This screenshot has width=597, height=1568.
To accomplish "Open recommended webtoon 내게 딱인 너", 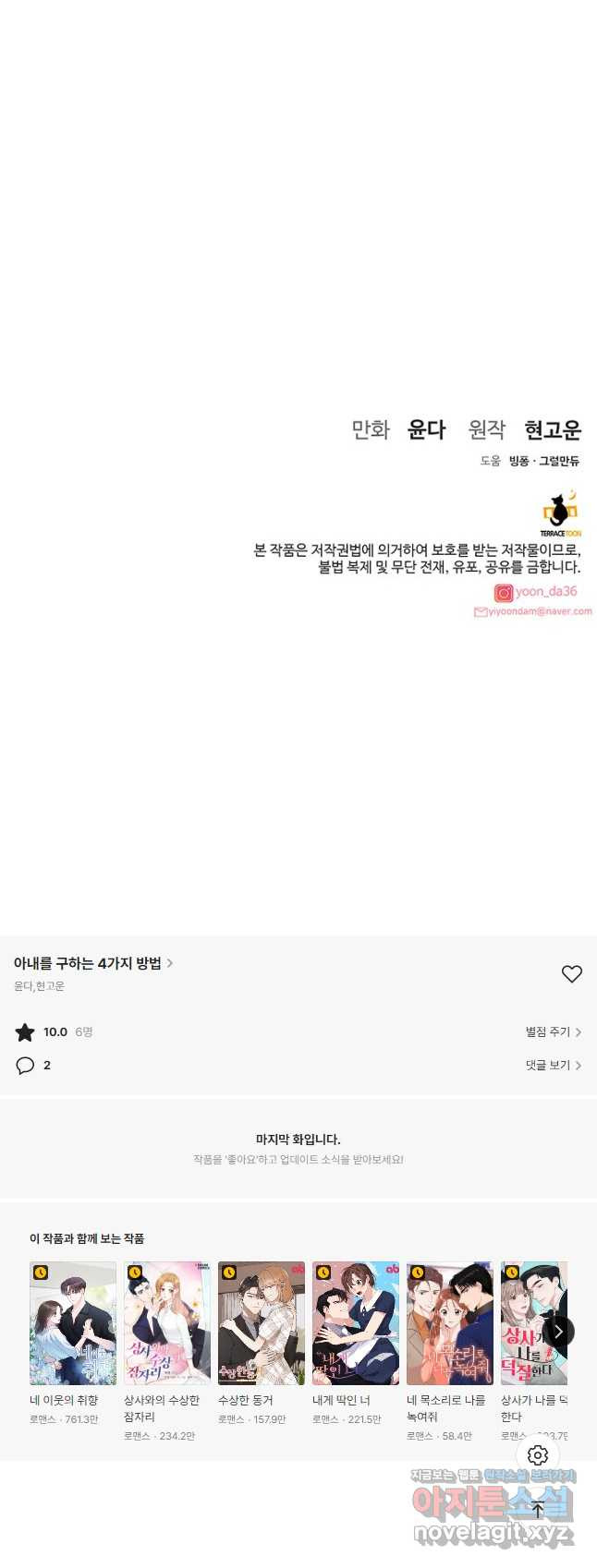I will [356, 1323].
